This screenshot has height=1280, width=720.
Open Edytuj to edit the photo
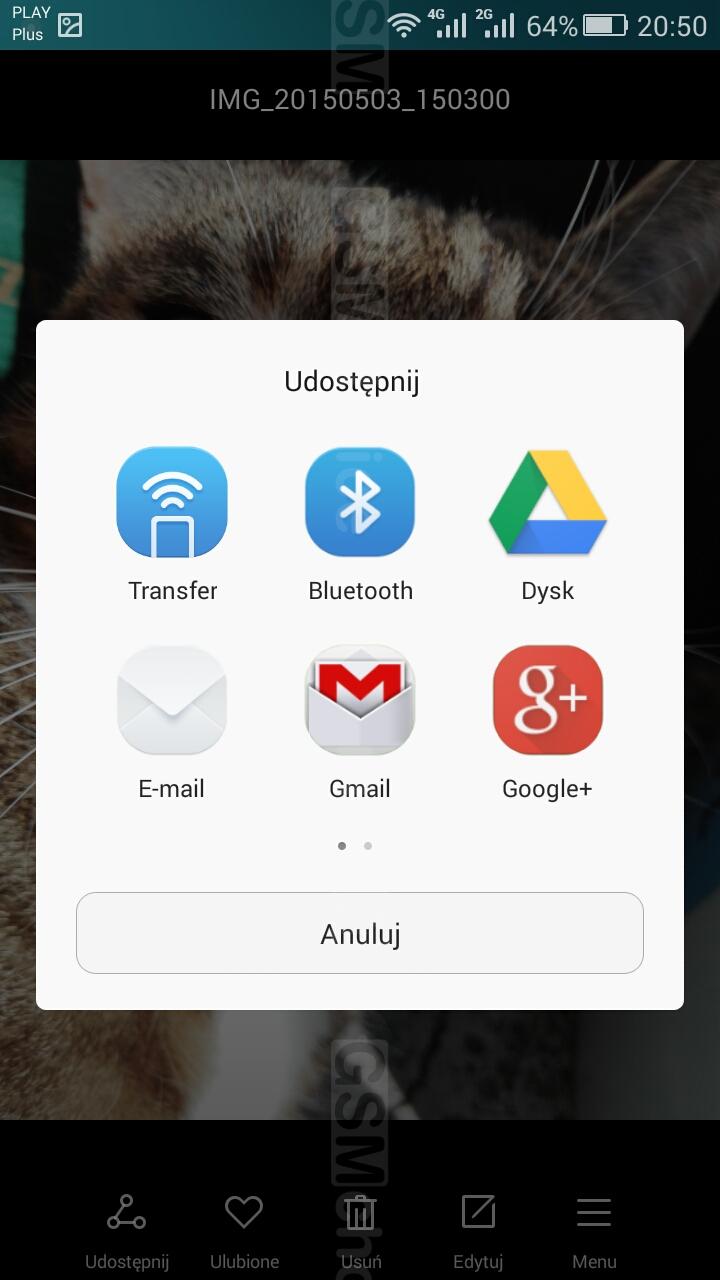tap(478, 1230)
